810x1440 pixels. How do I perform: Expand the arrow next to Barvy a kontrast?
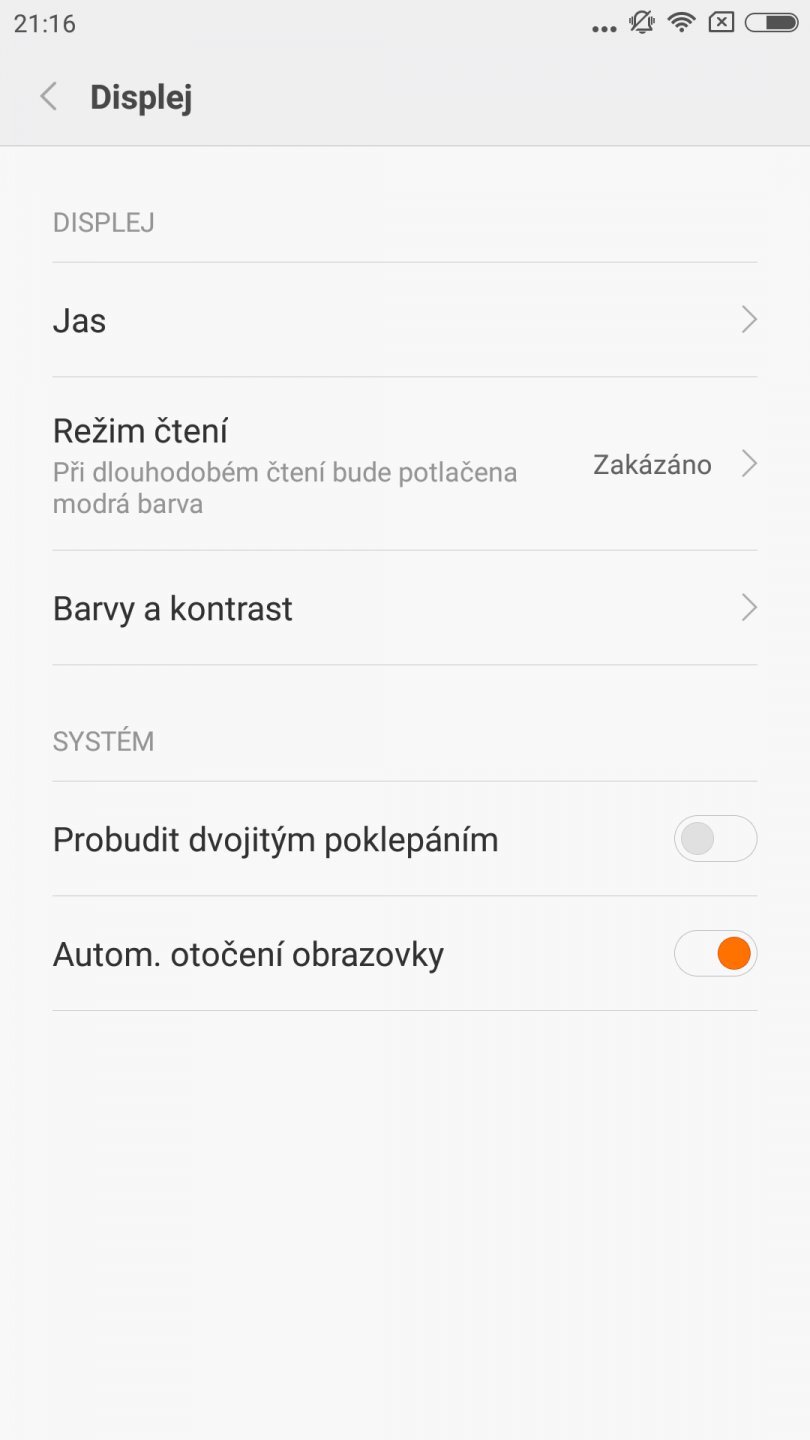click(749, 607)
